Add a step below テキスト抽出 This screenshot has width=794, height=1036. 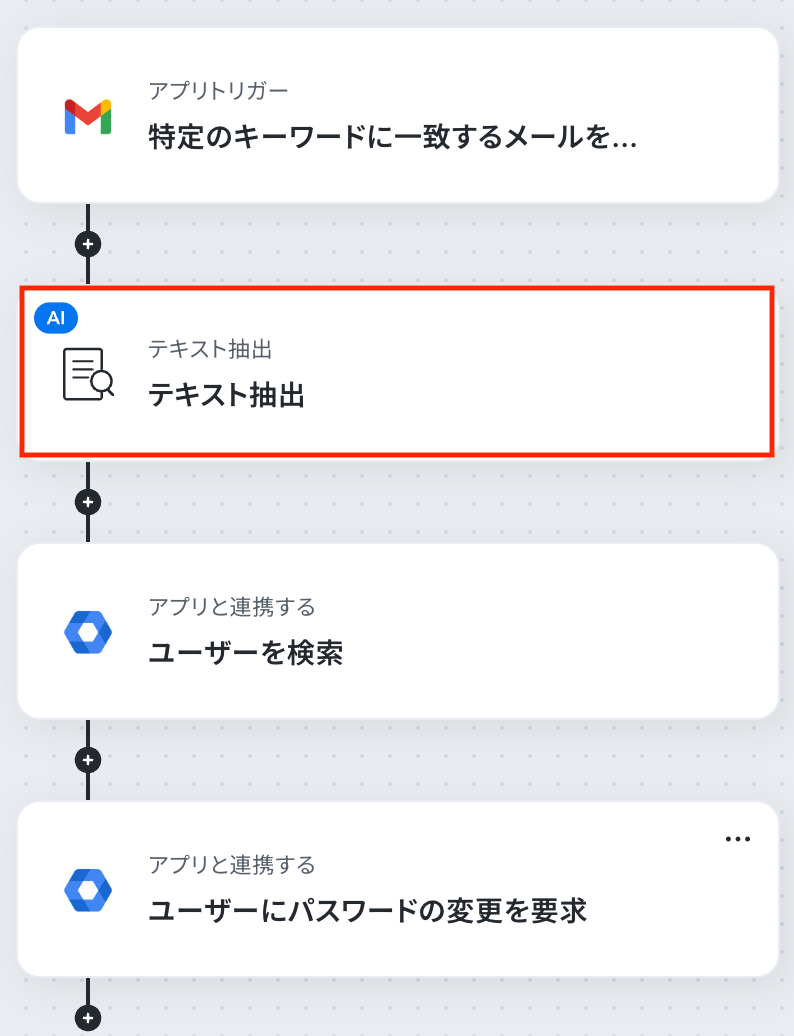(88, 501)
